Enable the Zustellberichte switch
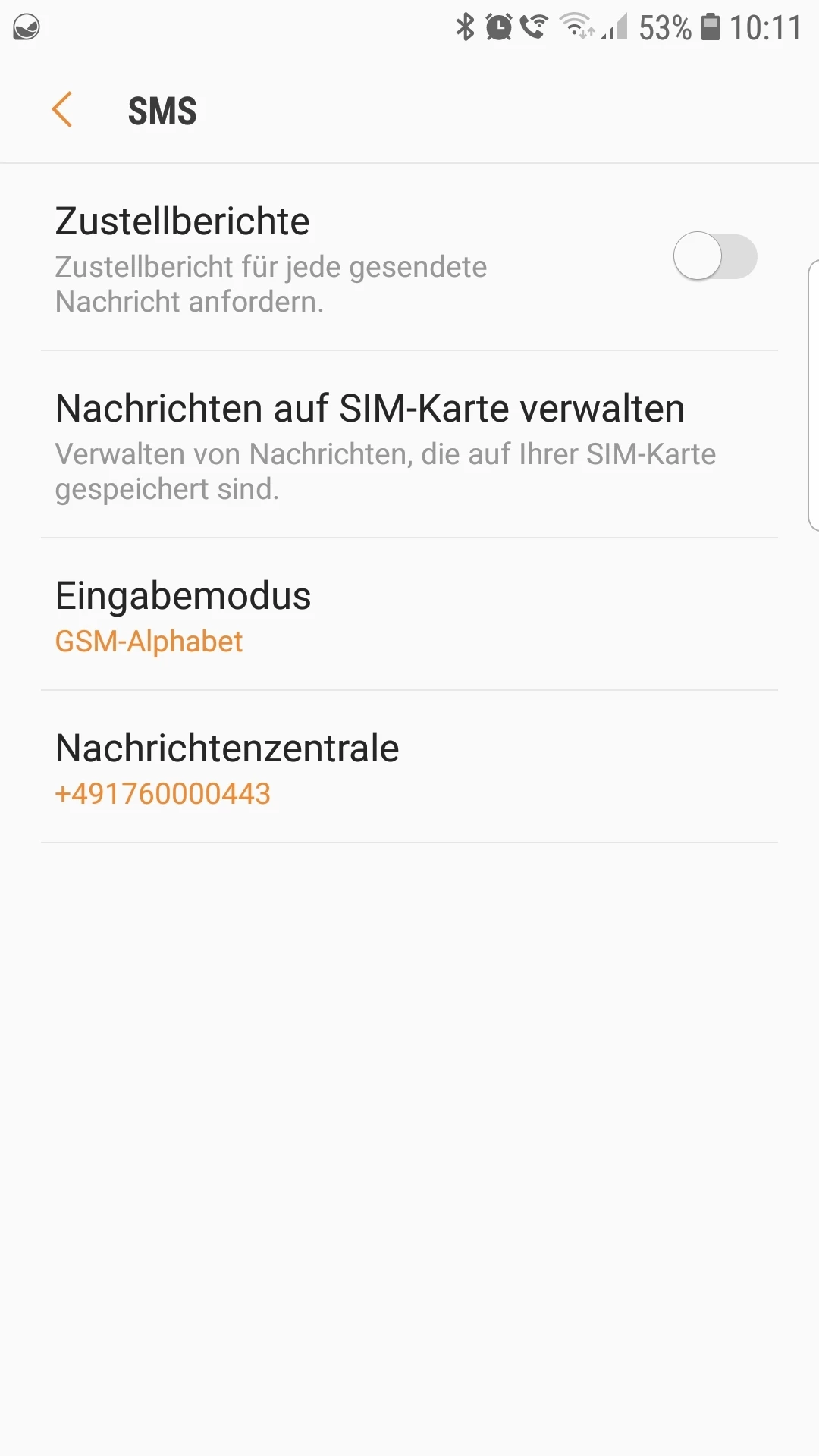The height and width of the screenshot is (1456, 819). (x=714, y=256)
